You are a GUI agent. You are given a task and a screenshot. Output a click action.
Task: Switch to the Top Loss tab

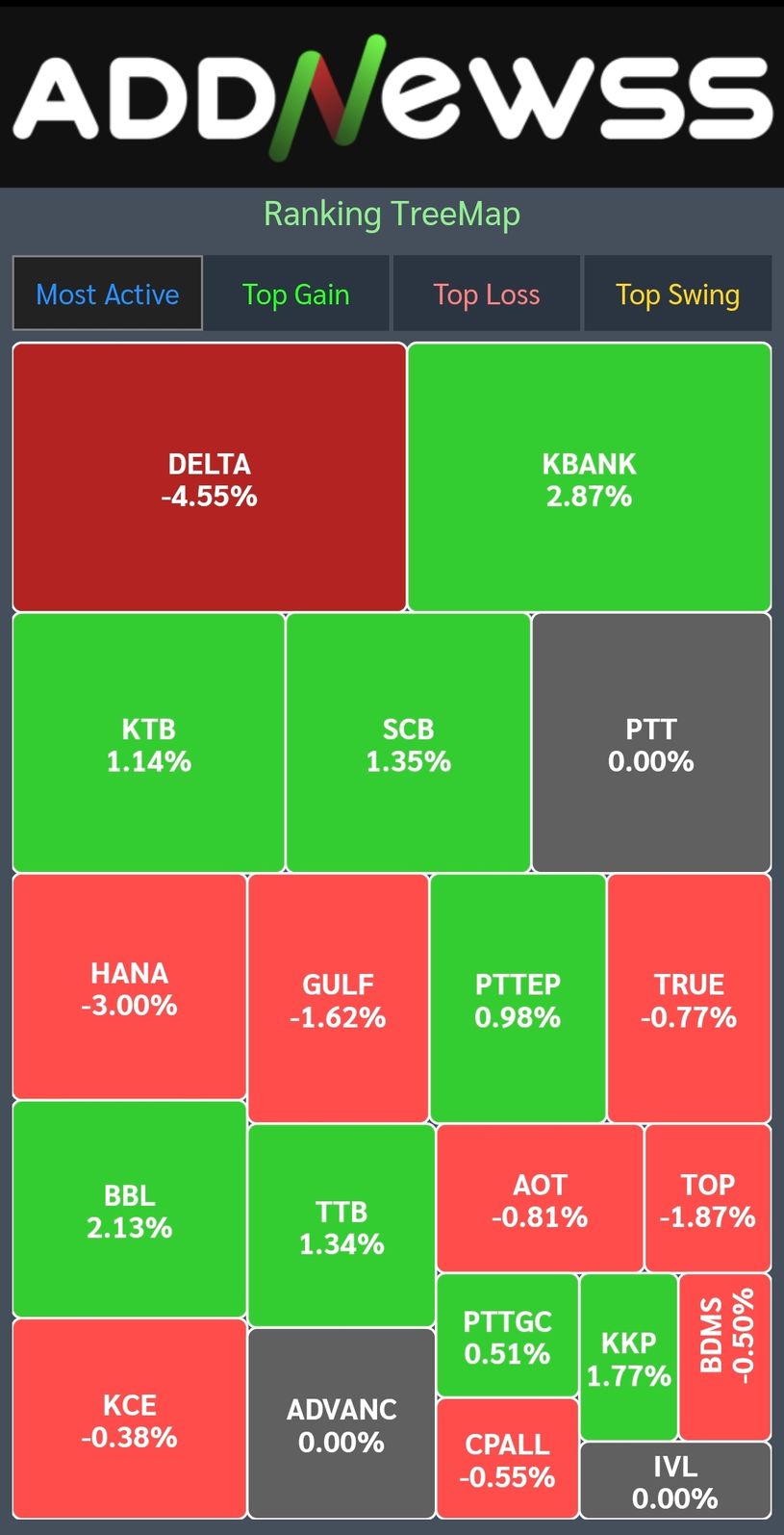point(487,294)
